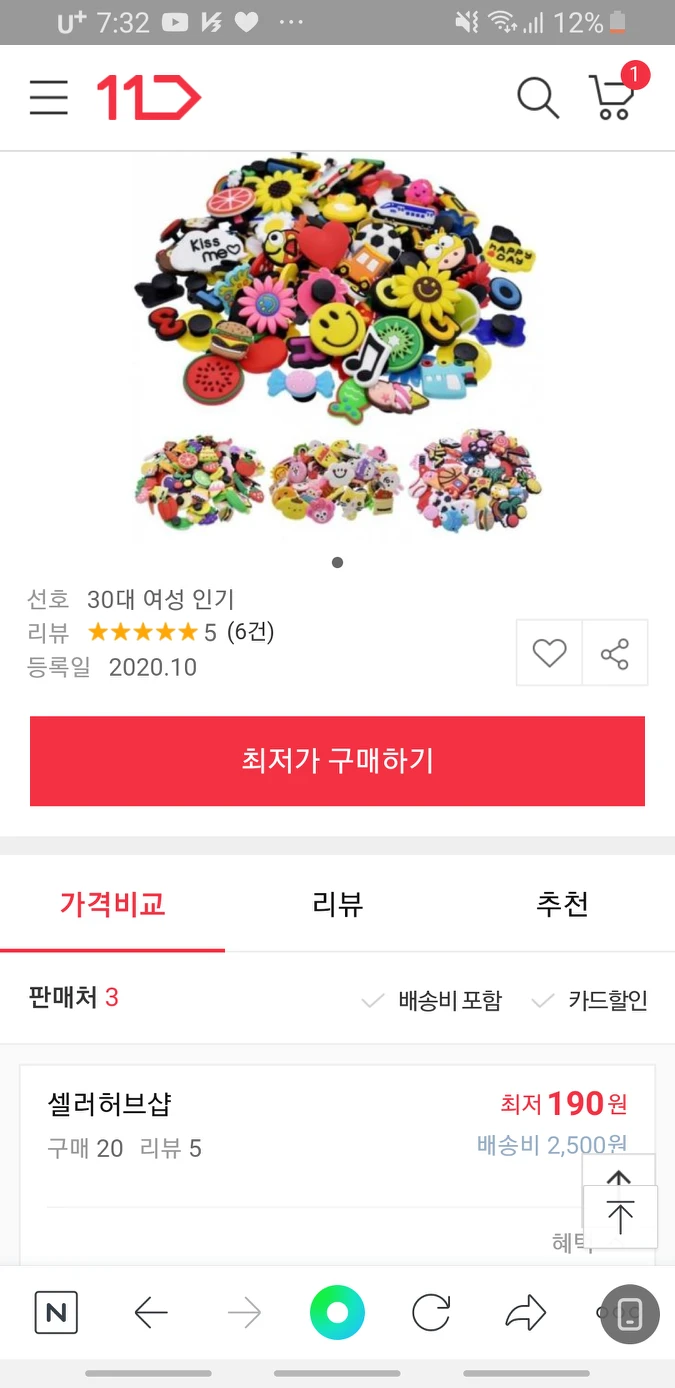Tap 최저가 구매하기 button
675x1388 pixels.
pyautogui.click(x=337, y=761)
